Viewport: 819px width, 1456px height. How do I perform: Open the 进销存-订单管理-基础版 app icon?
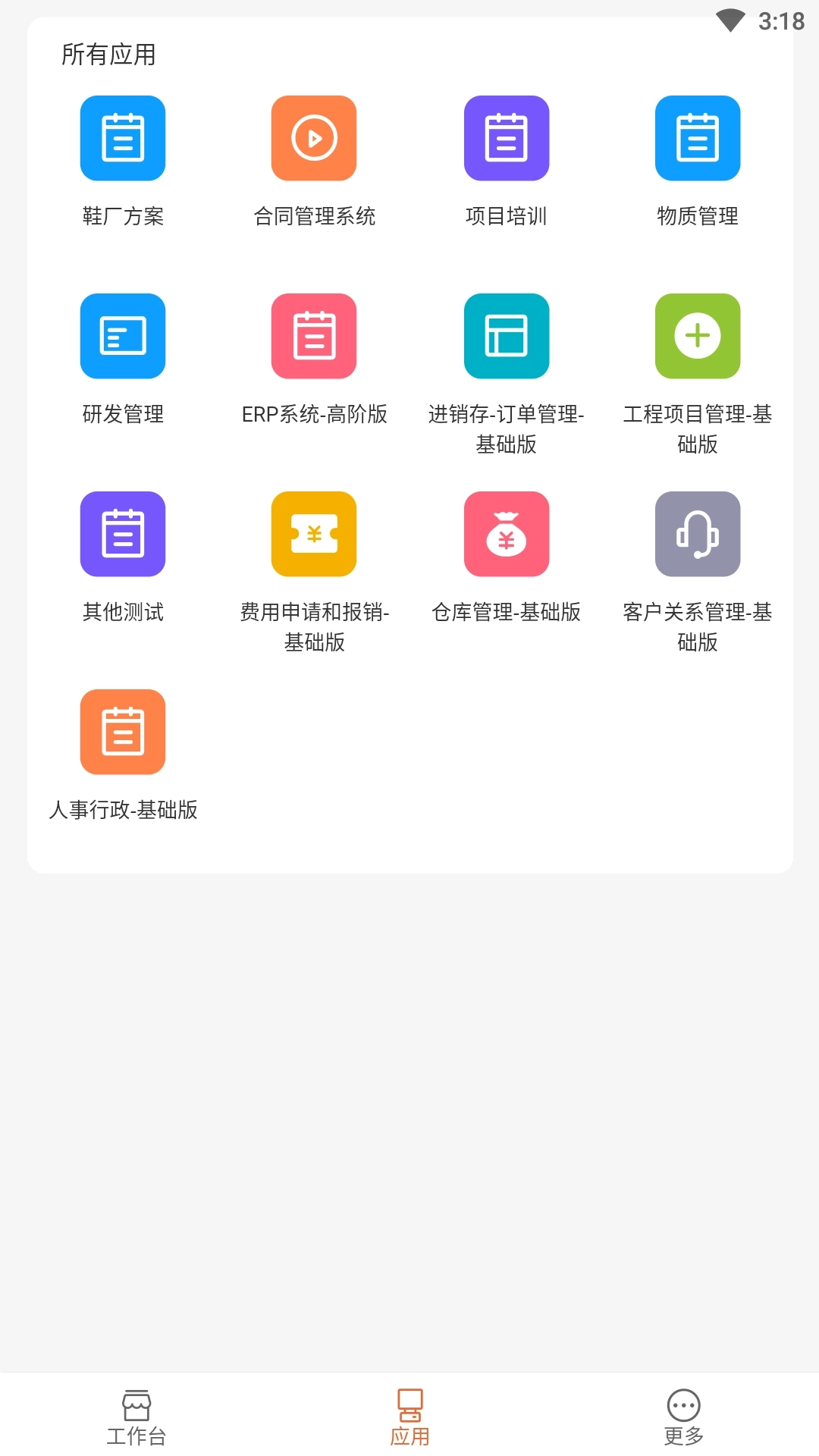[x=506, y=336]
